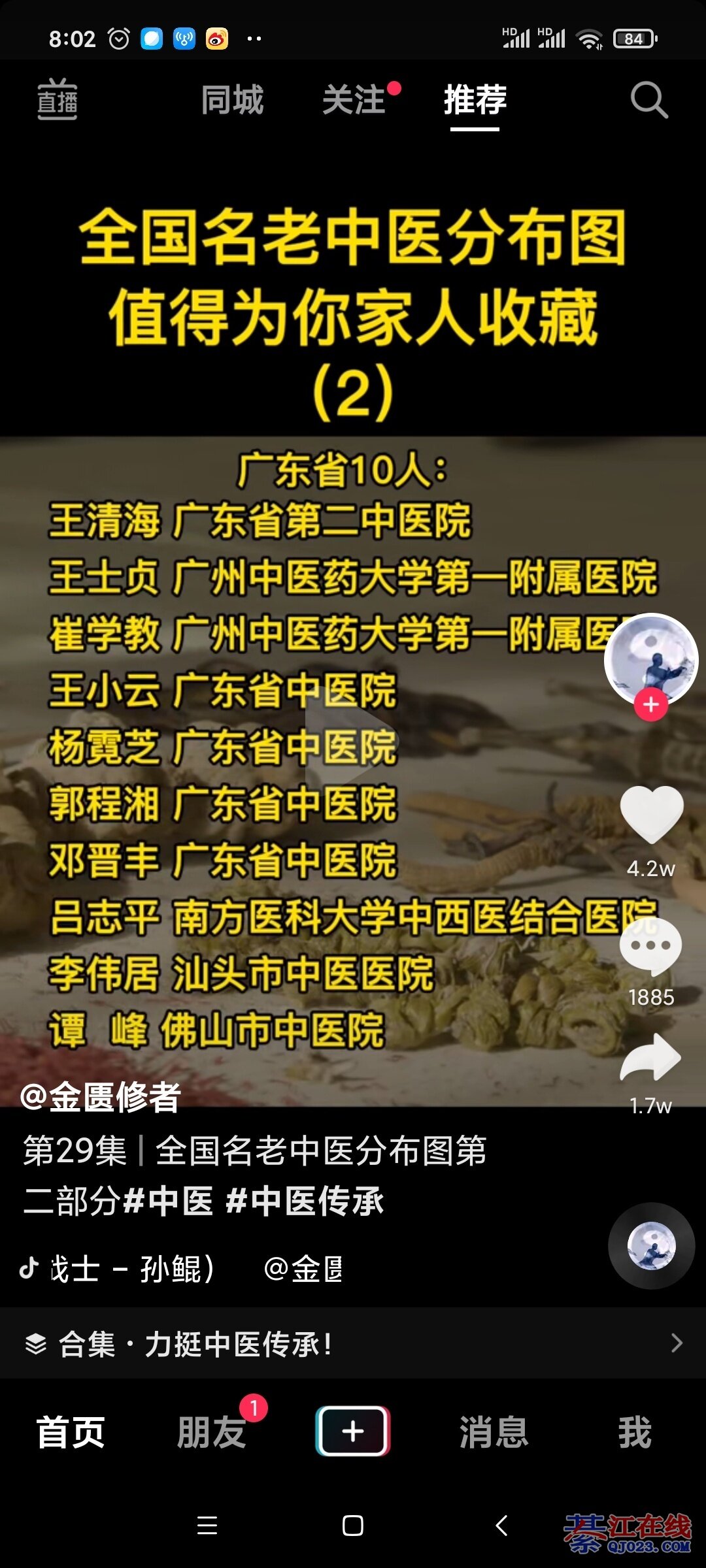Open the 朋友 tab
Image resolution: width=706 pixels, height=1568 pixels.
pyautogui.click(x=212, y=1432)
